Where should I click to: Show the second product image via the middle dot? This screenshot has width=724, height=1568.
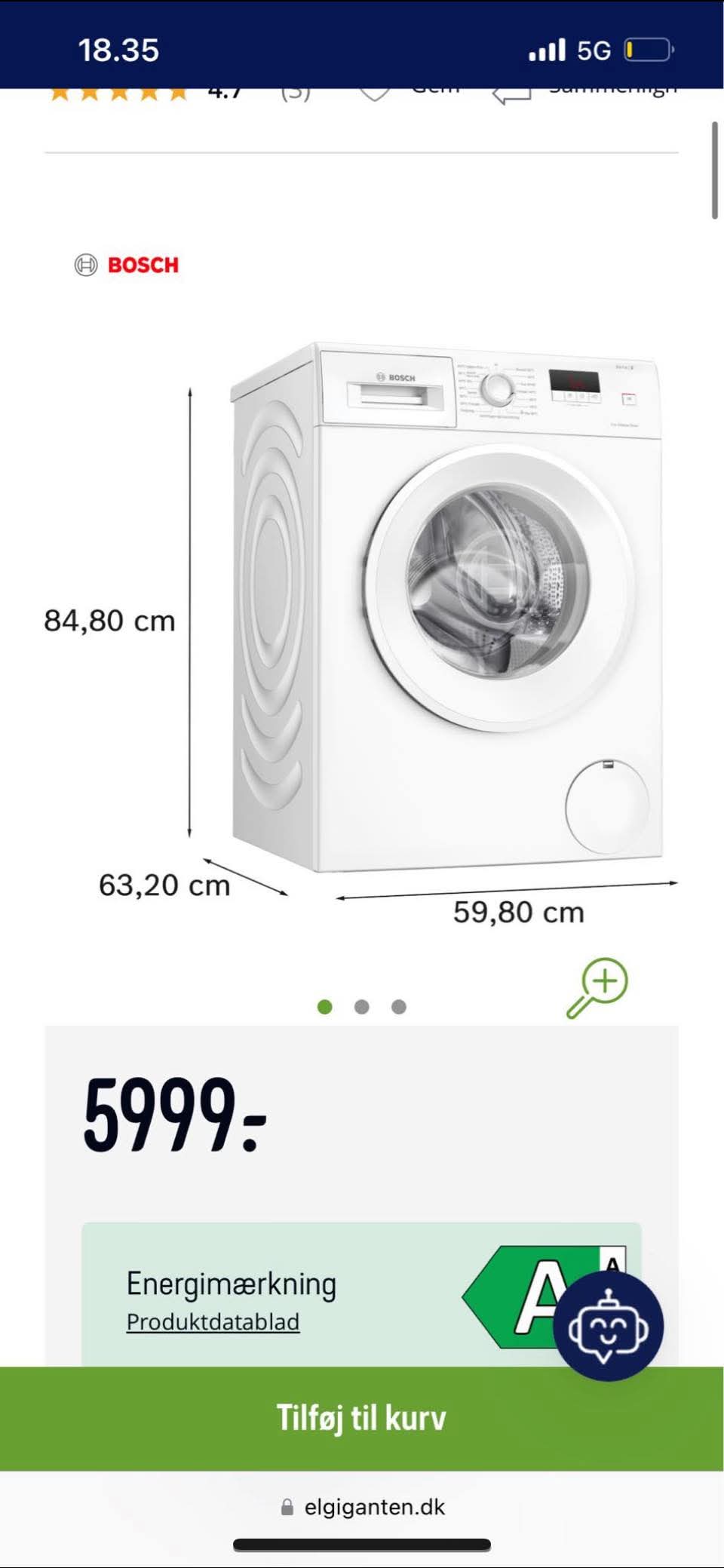[x=362, y=1007]
